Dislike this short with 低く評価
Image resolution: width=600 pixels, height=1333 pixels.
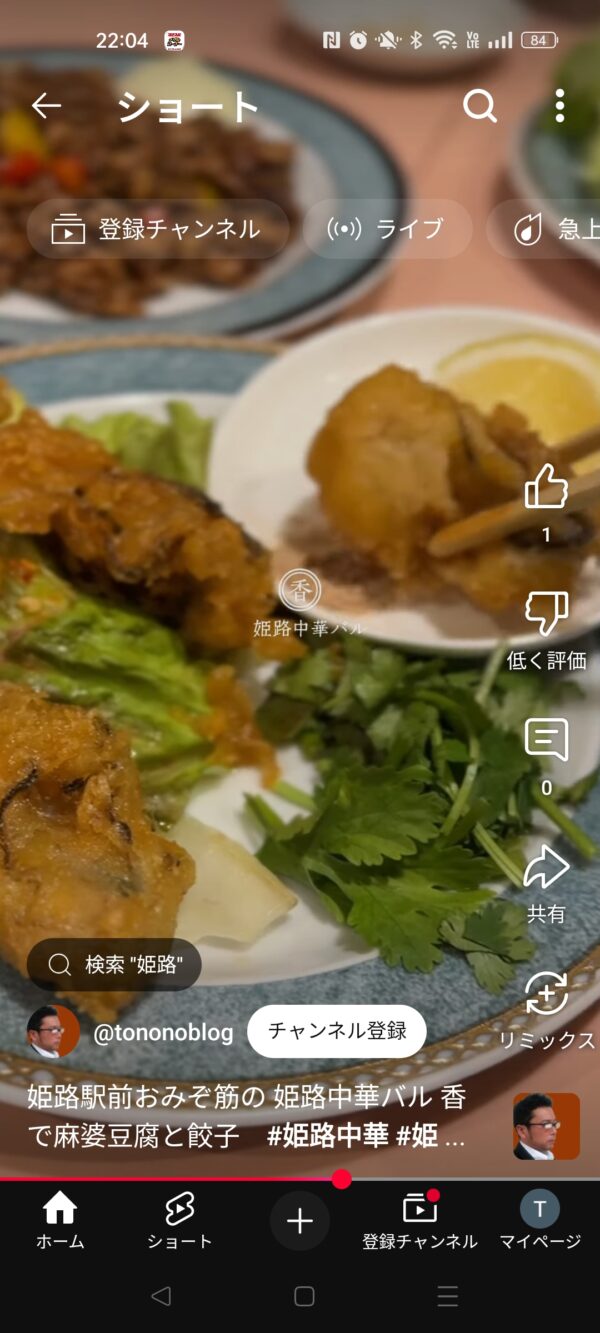coord(546,616)
